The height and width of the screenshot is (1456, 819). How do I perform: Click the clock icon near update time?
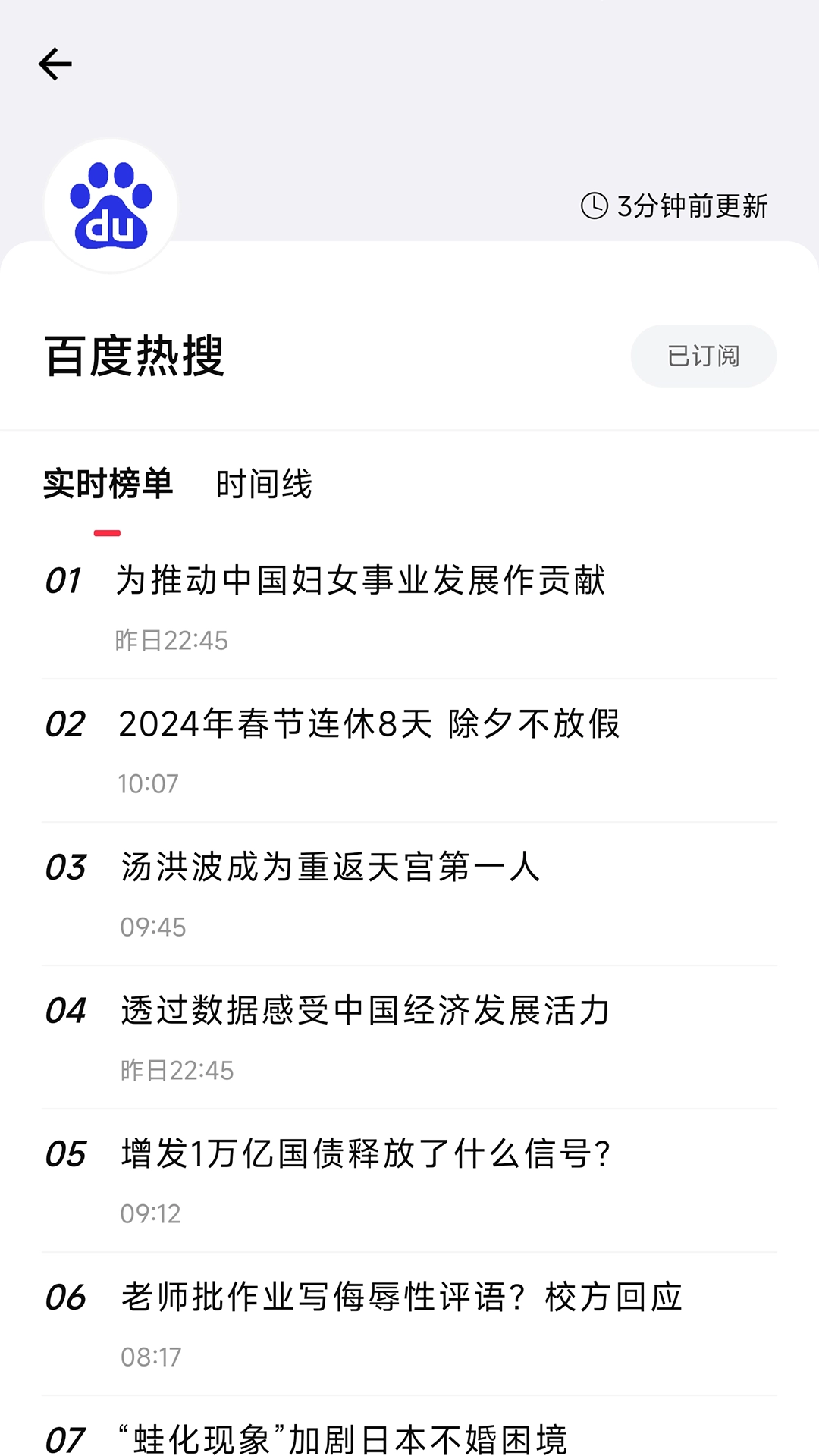coord(595,205)
